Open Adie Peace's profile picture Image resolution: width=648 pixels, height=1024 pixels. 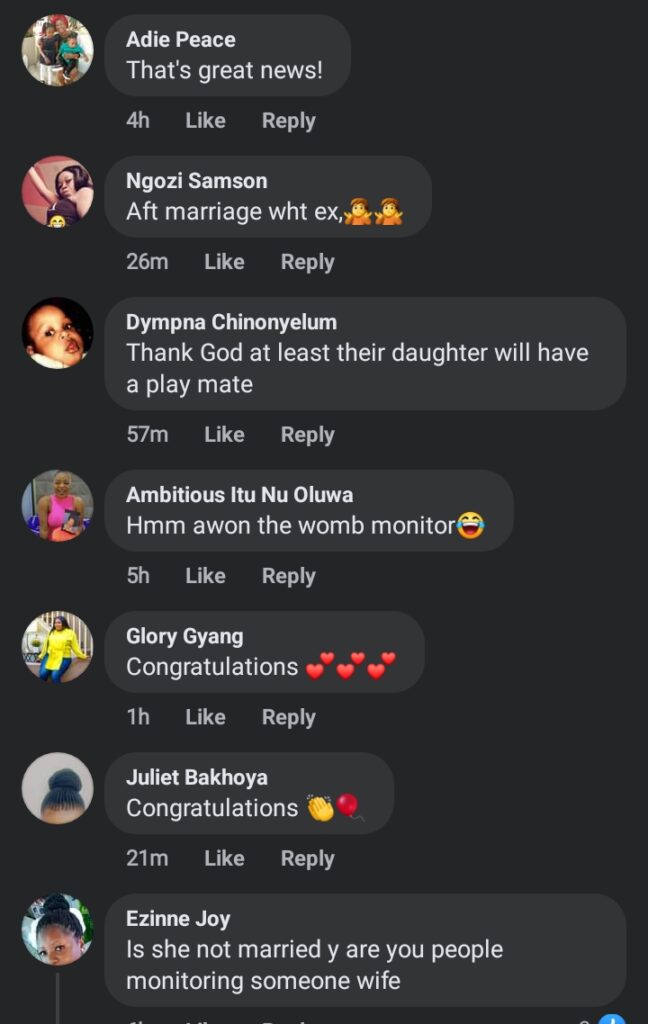(58, 50)
